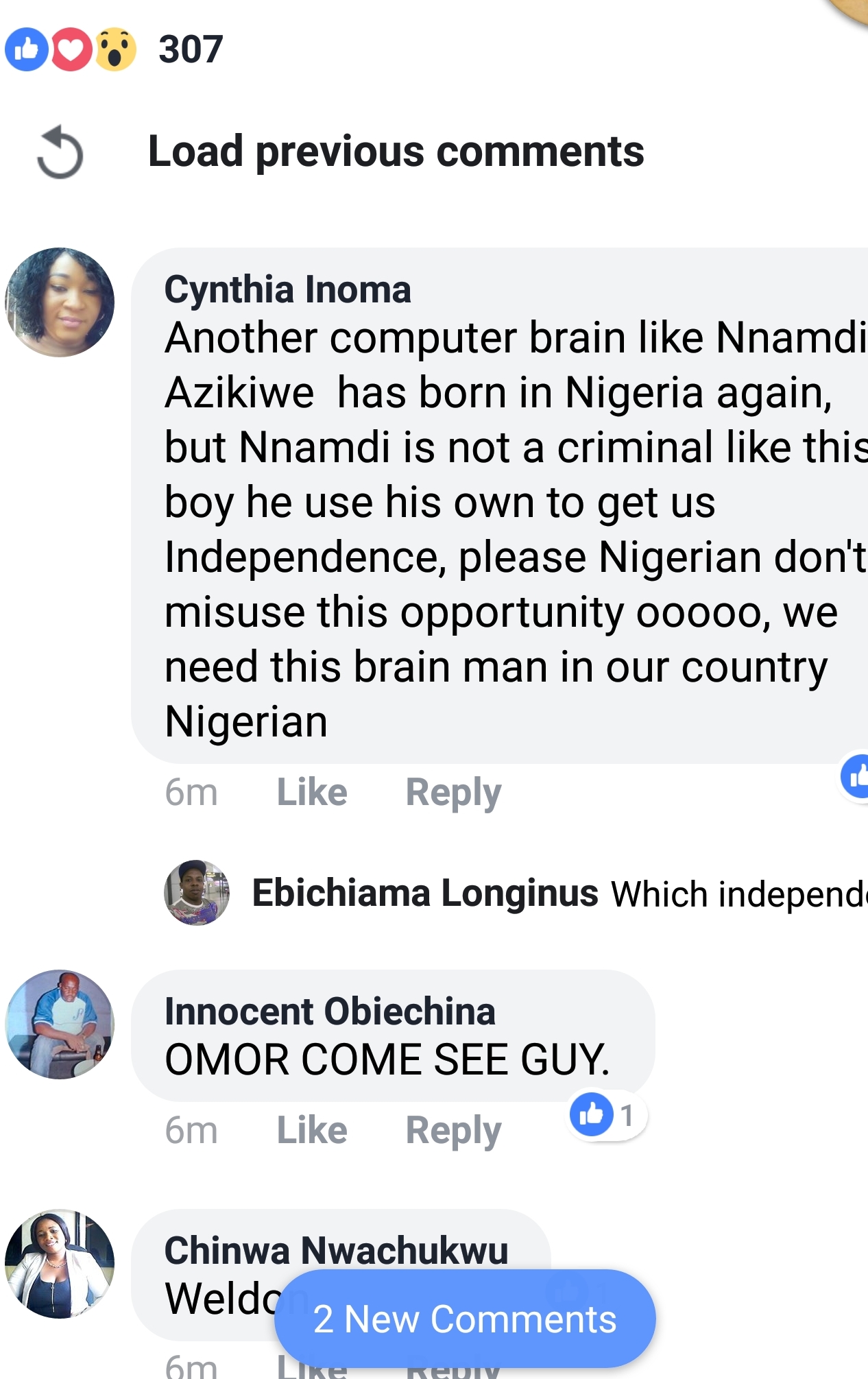Screen dimensions: 868x1379
Task: Open Chinwa Nwachukwu's profile picture
Action: coord(60,1263)
